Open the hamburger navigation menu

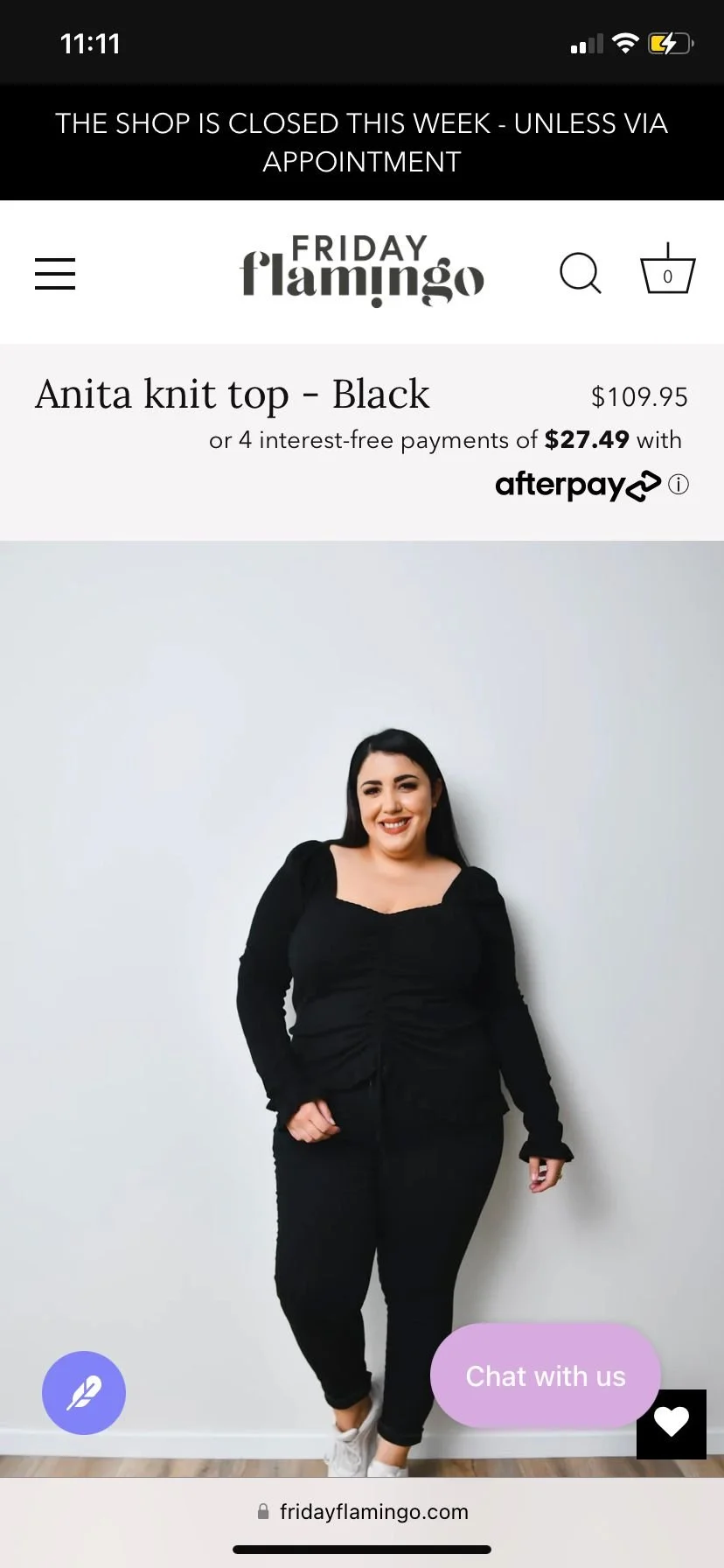click(x=55, y=273)
